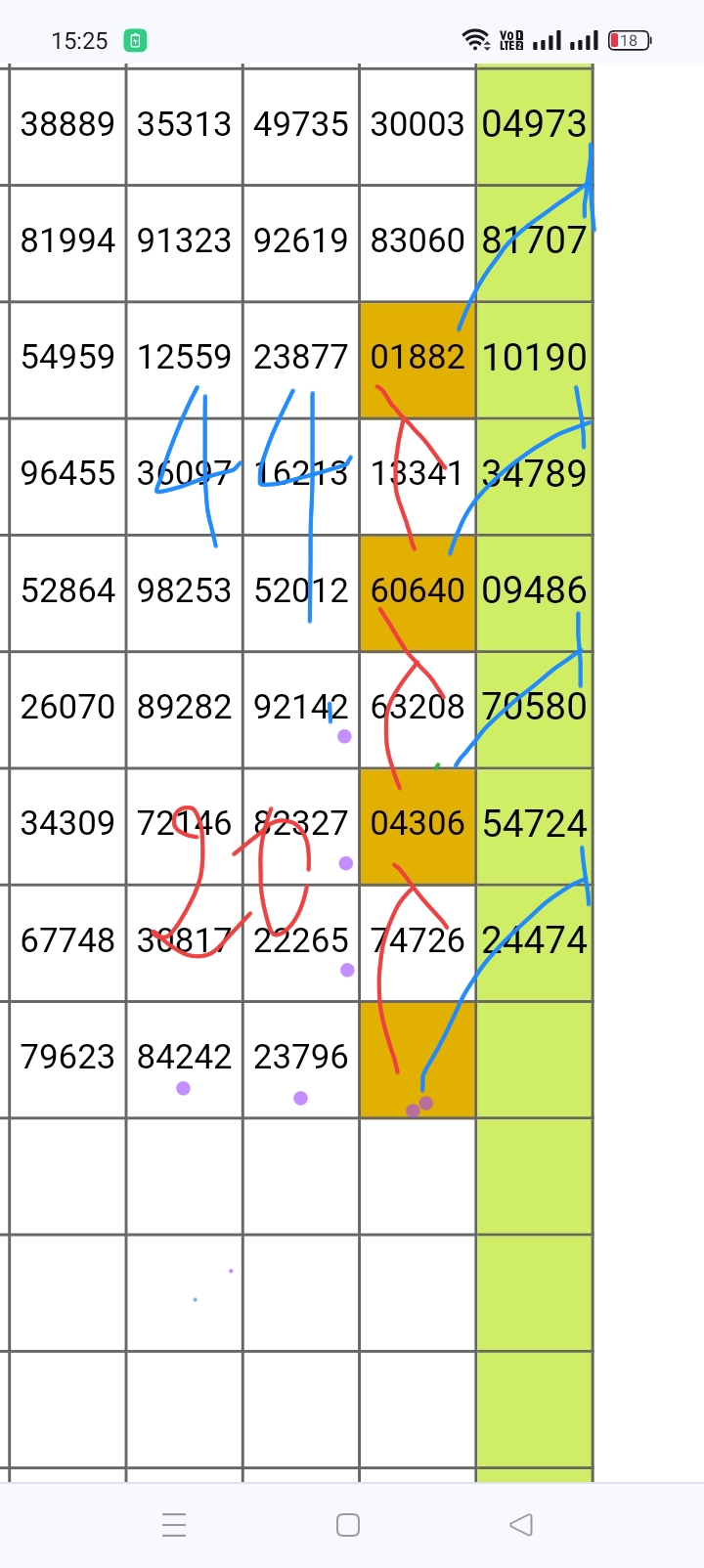Viewport: 704px width, 1568px height.
Task: Go to the home screen via home button
Action: pos(348,1525)
